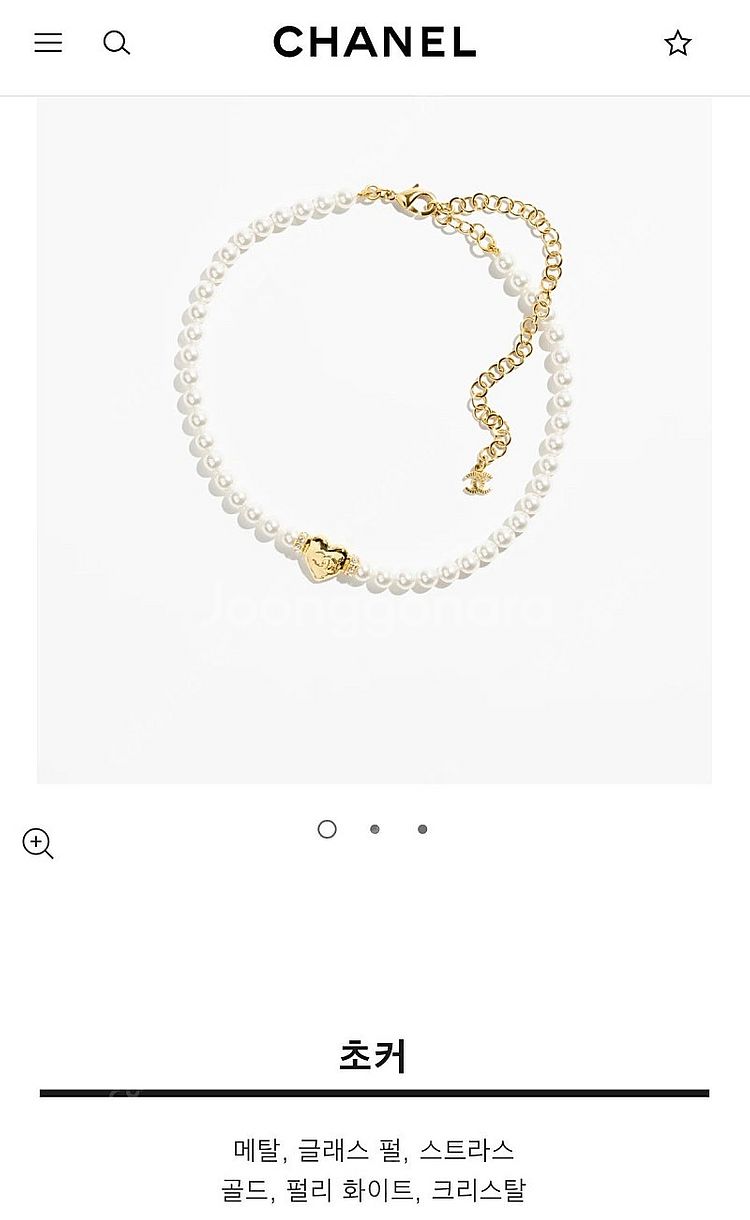Open the hamburger menu

coord(48,42)
